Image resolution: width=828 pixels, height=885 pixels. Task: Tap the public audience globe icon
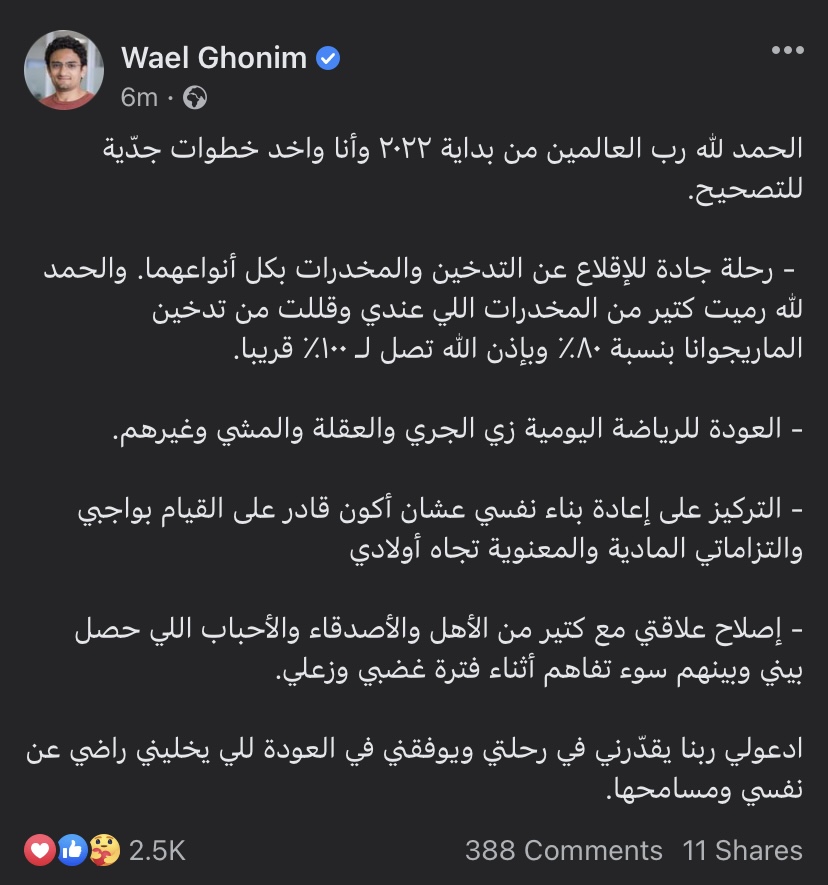(x=196, y=97)
